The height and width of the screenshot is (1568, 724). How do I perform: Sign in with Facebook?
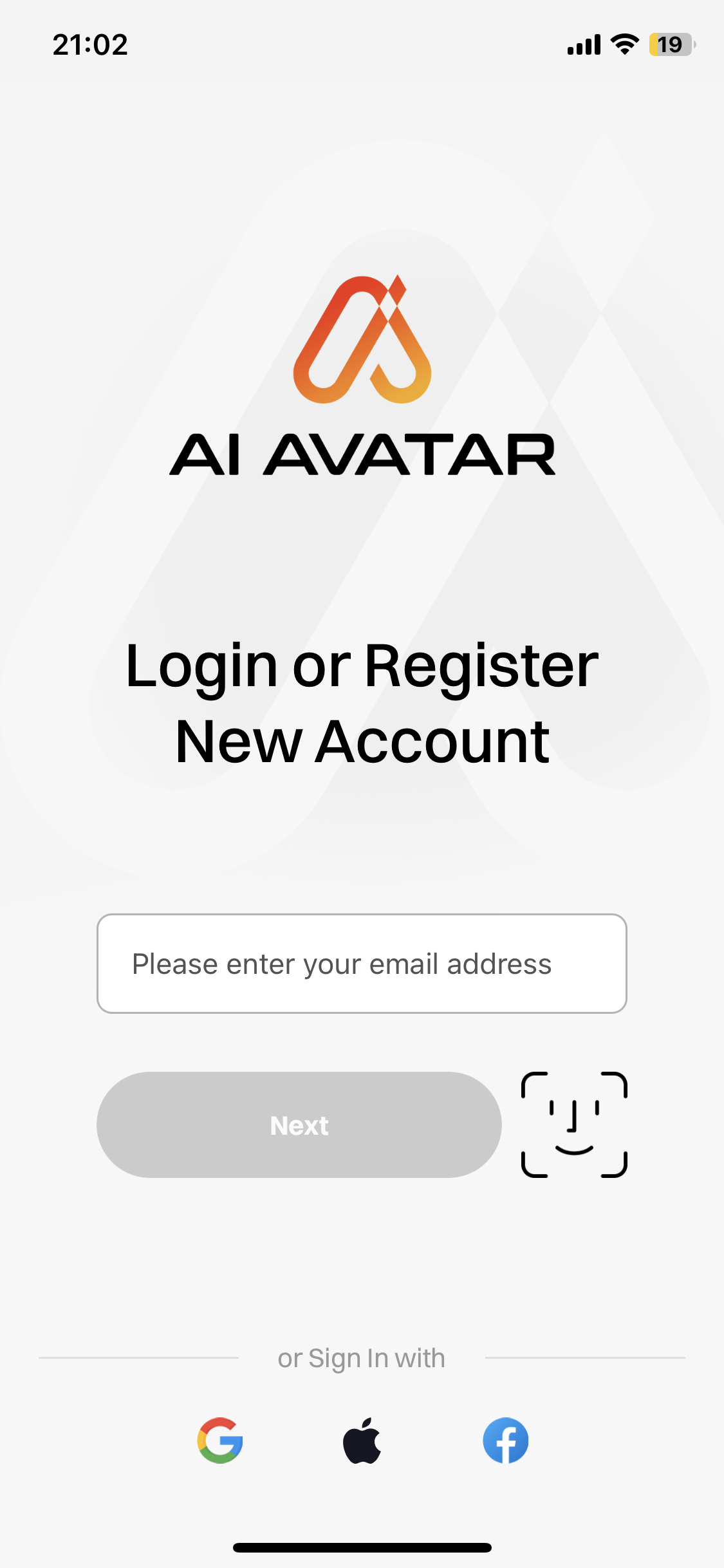point(505,1441)
